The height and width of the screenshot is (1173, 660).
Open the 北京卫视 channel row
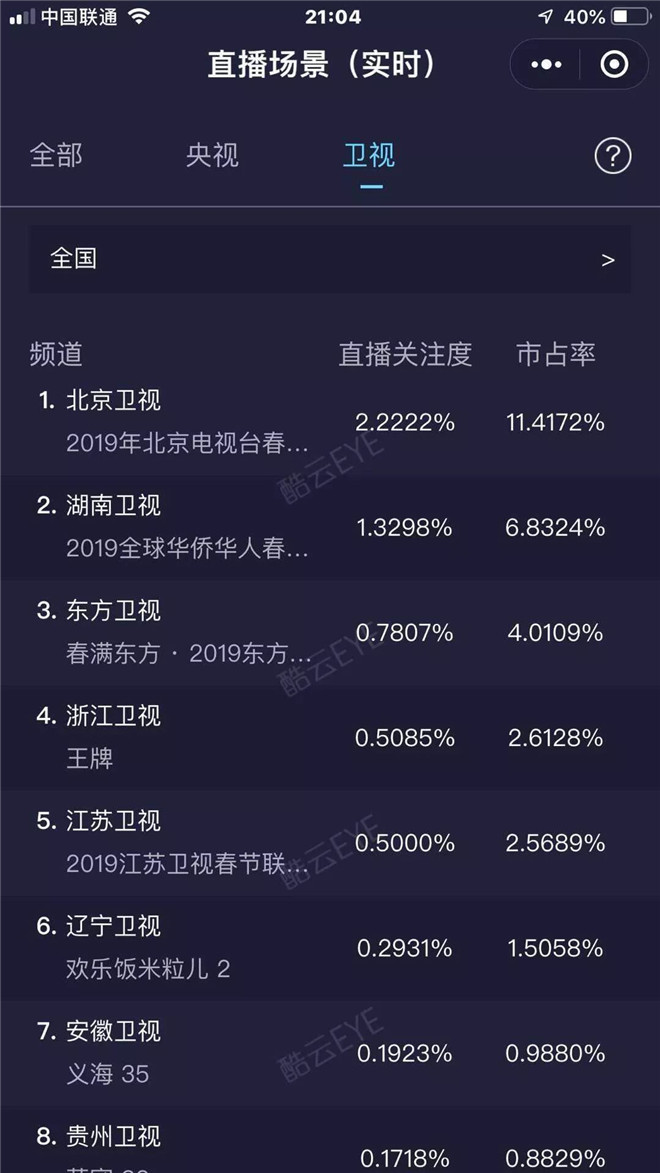coord(330,422)
